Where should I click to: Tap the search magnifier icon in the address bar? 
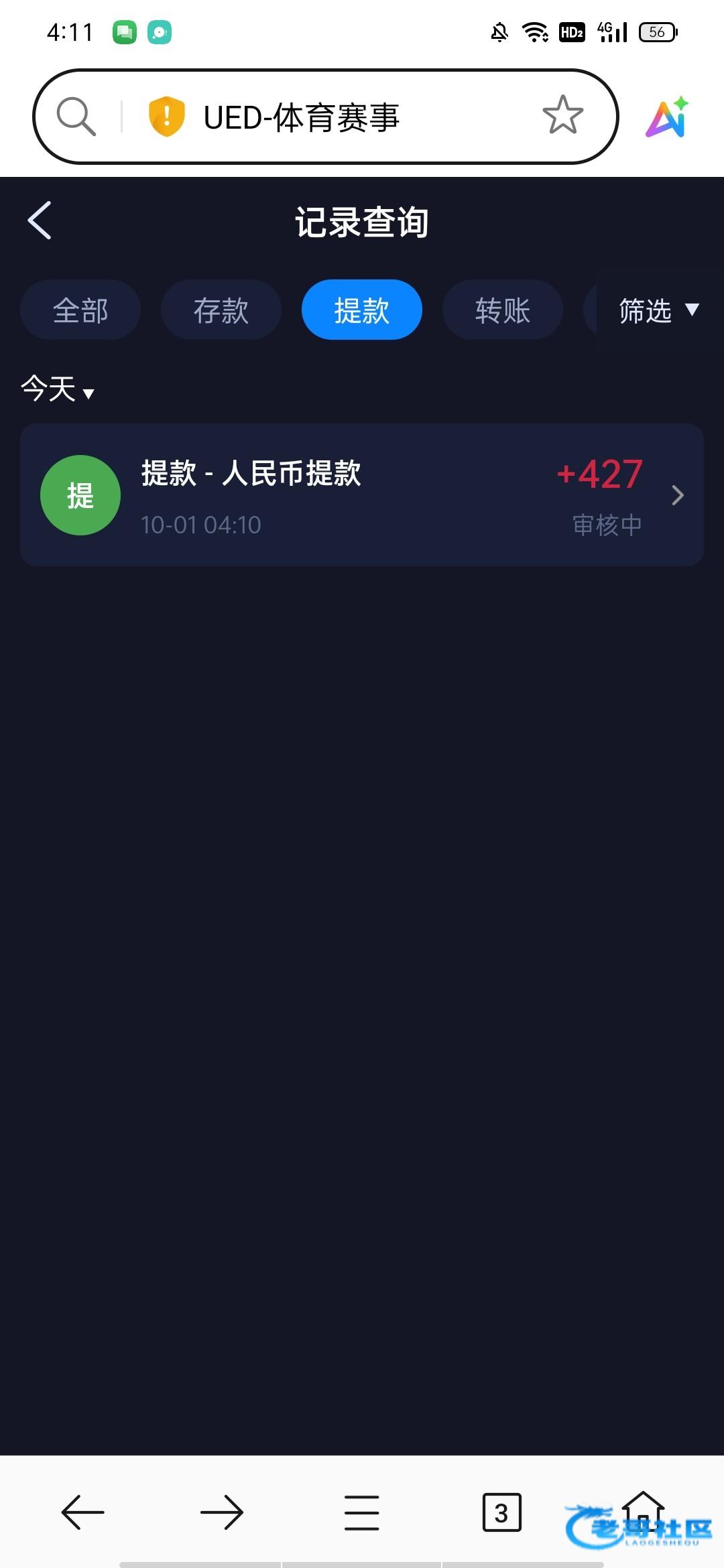coord(76,117)
